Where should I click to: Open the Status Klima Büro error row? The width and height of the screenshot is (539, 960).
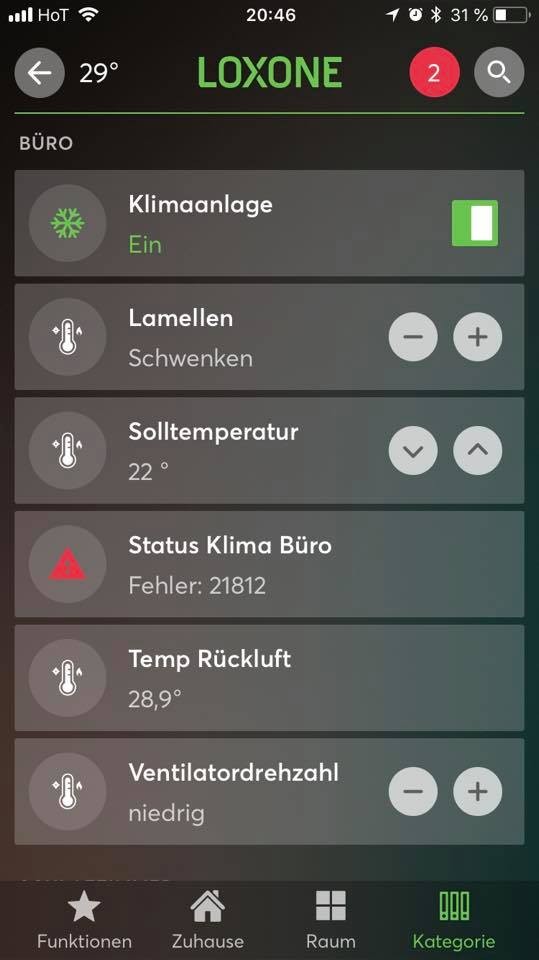point(270,564)
